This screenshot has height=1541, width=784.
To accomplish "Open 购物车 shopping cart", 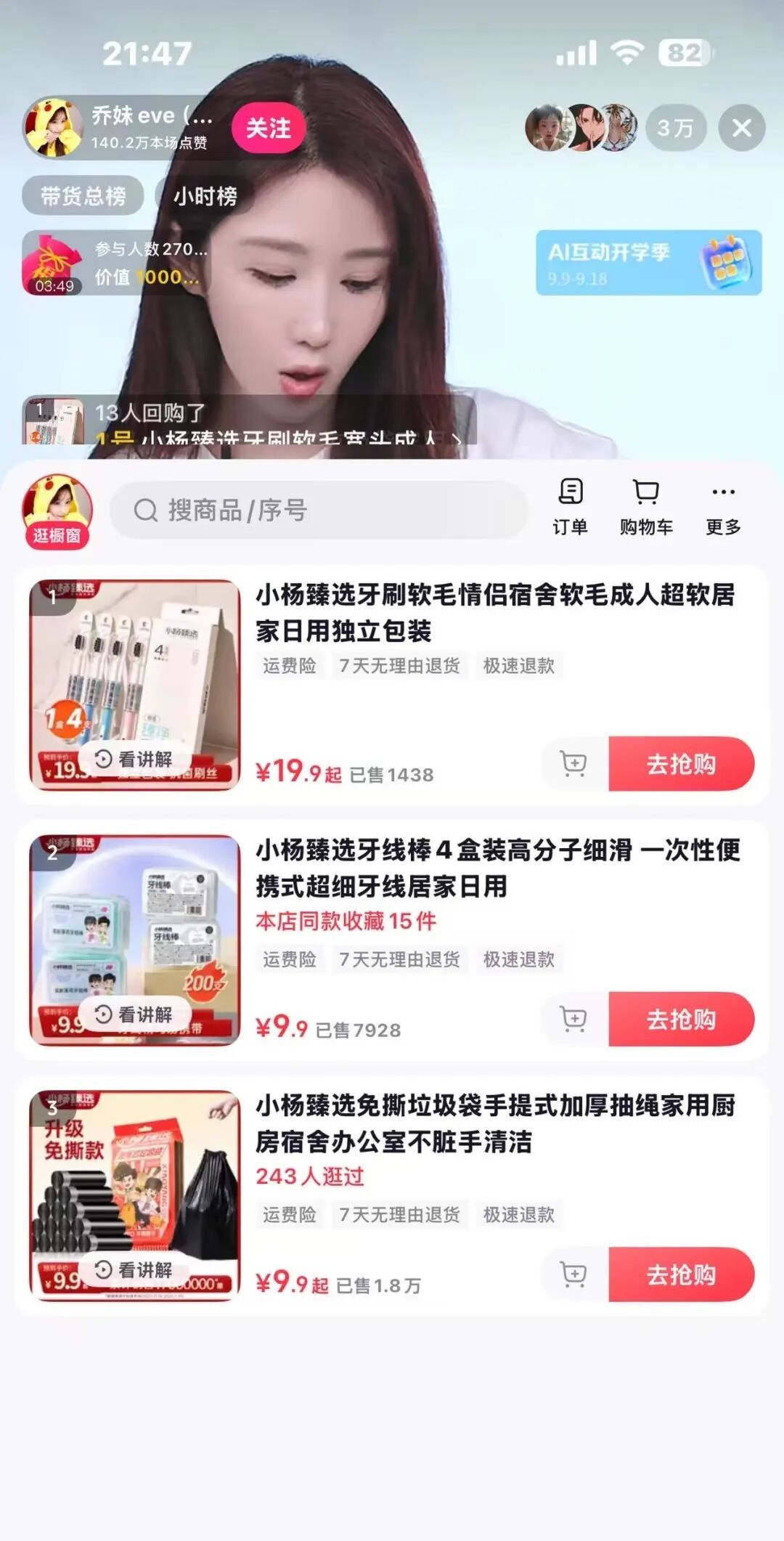I will 646,506.
